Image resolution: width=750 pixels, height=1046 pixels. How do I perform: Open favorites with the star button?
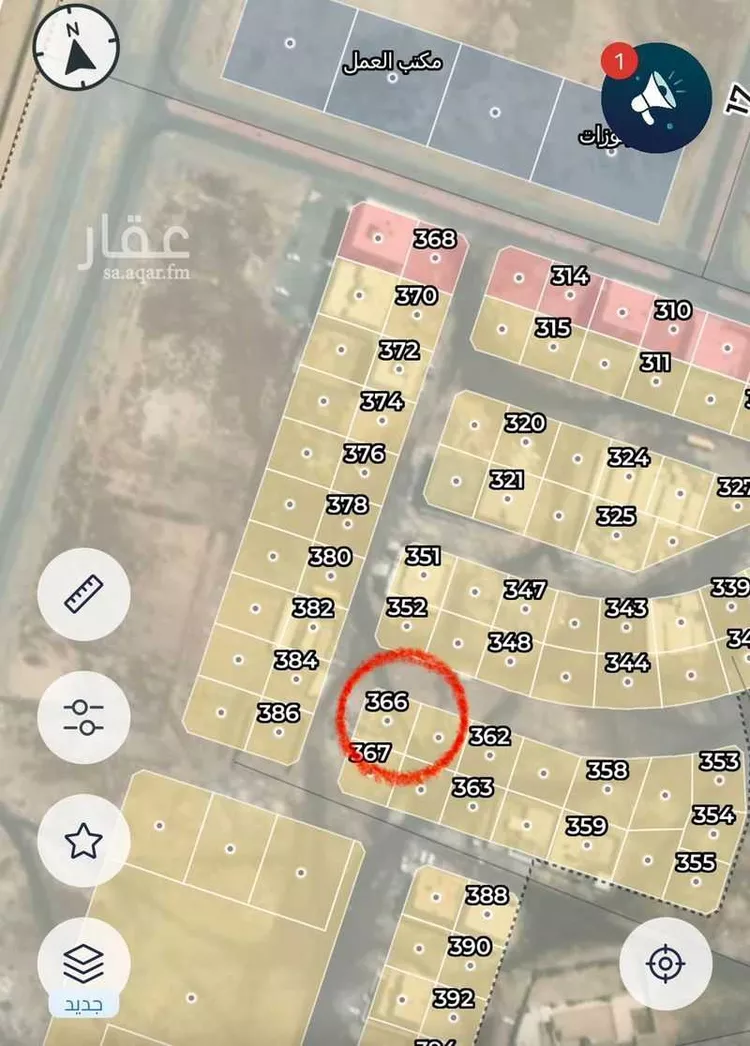84,841
